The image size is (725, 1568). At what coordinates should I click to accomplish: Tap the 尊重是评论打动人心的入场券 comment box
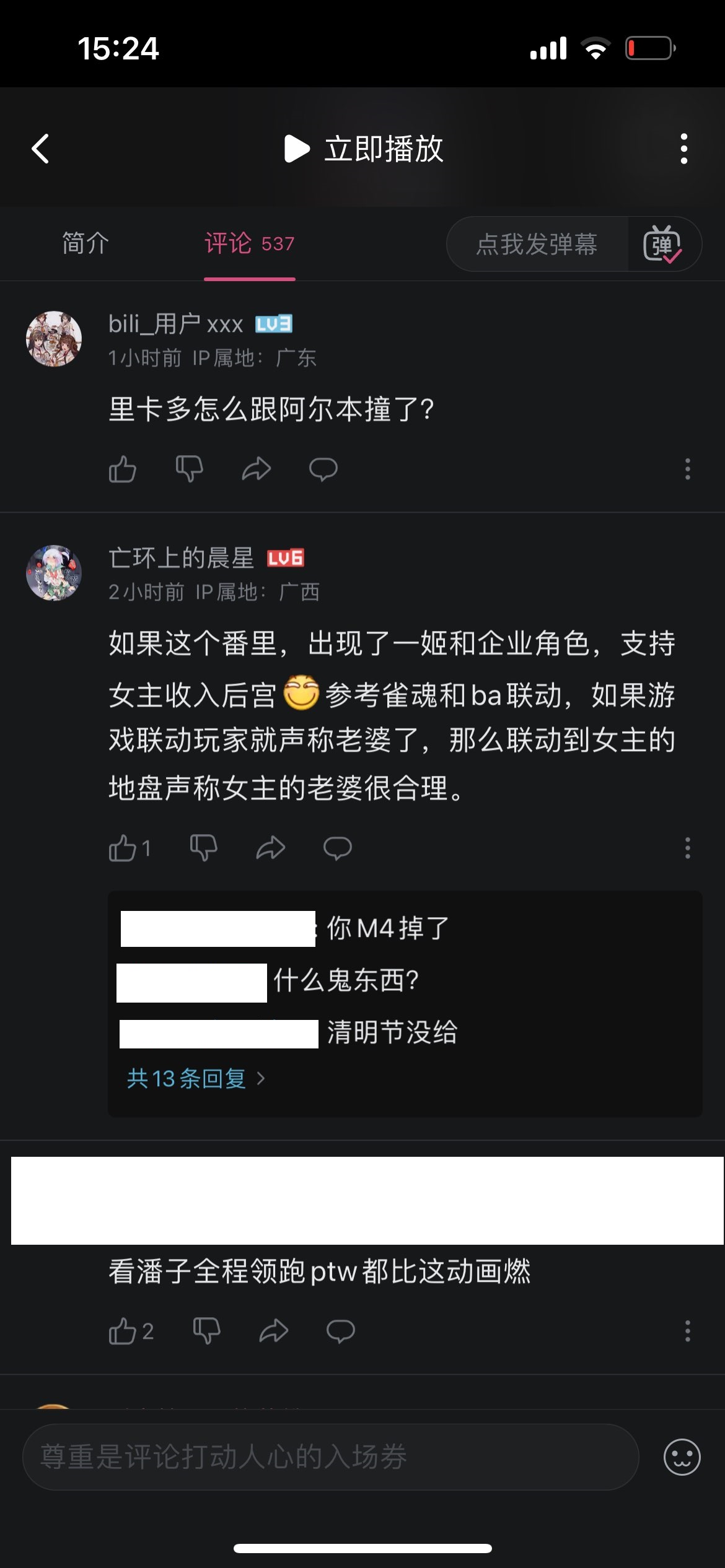pos(330,1457)
